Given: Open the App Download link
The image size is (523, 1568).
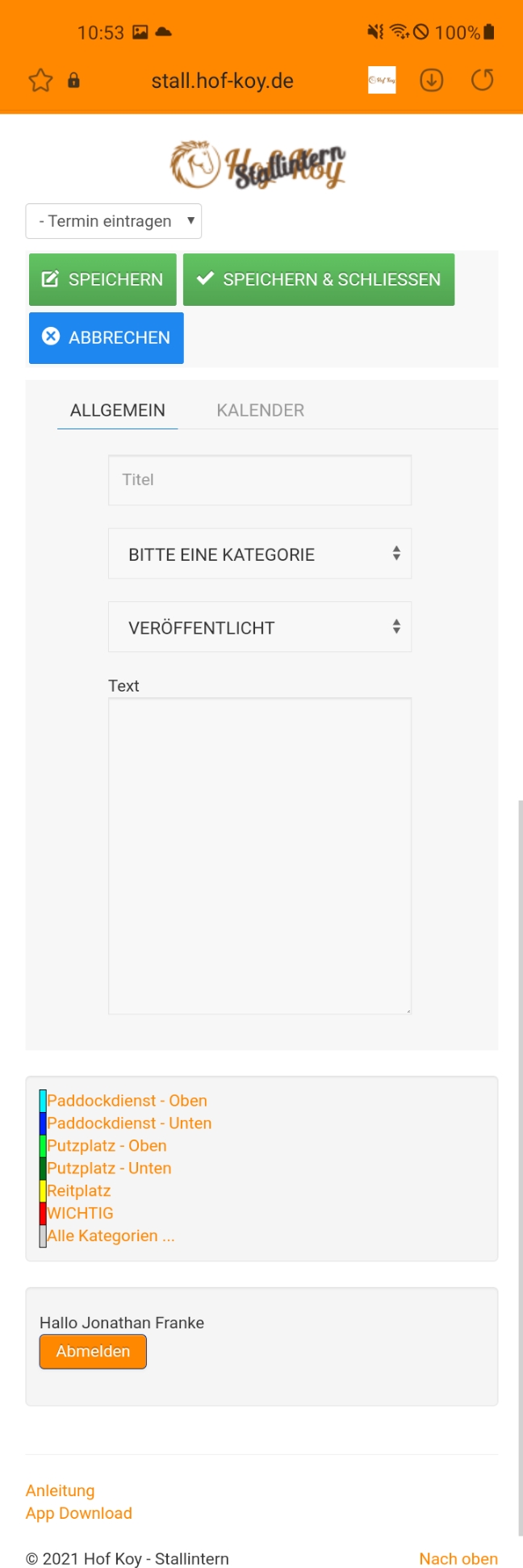Looking at the screenshot, I should [x=79, y=1513].
